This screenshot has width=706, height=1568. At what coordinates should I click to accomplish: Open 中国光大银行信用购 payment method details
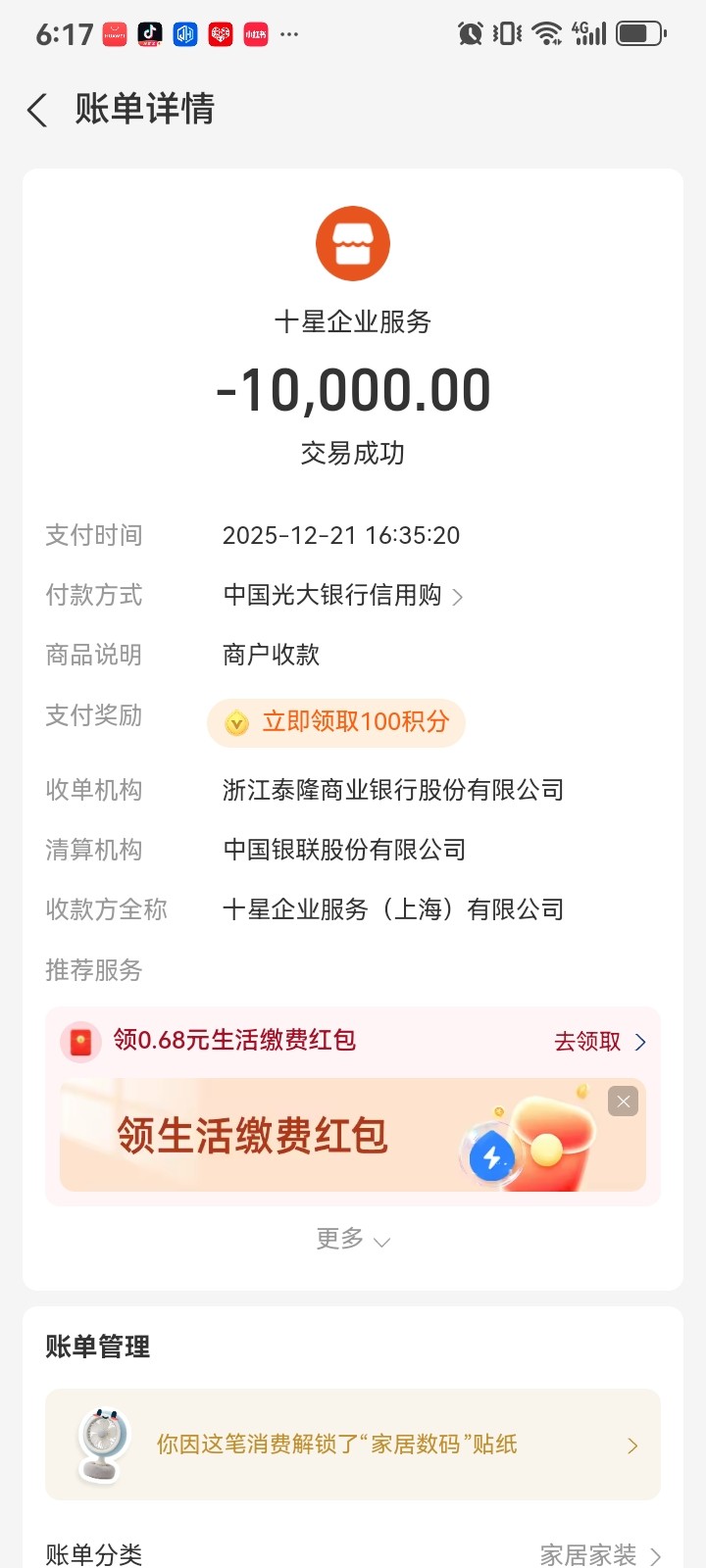pos(343,595)
